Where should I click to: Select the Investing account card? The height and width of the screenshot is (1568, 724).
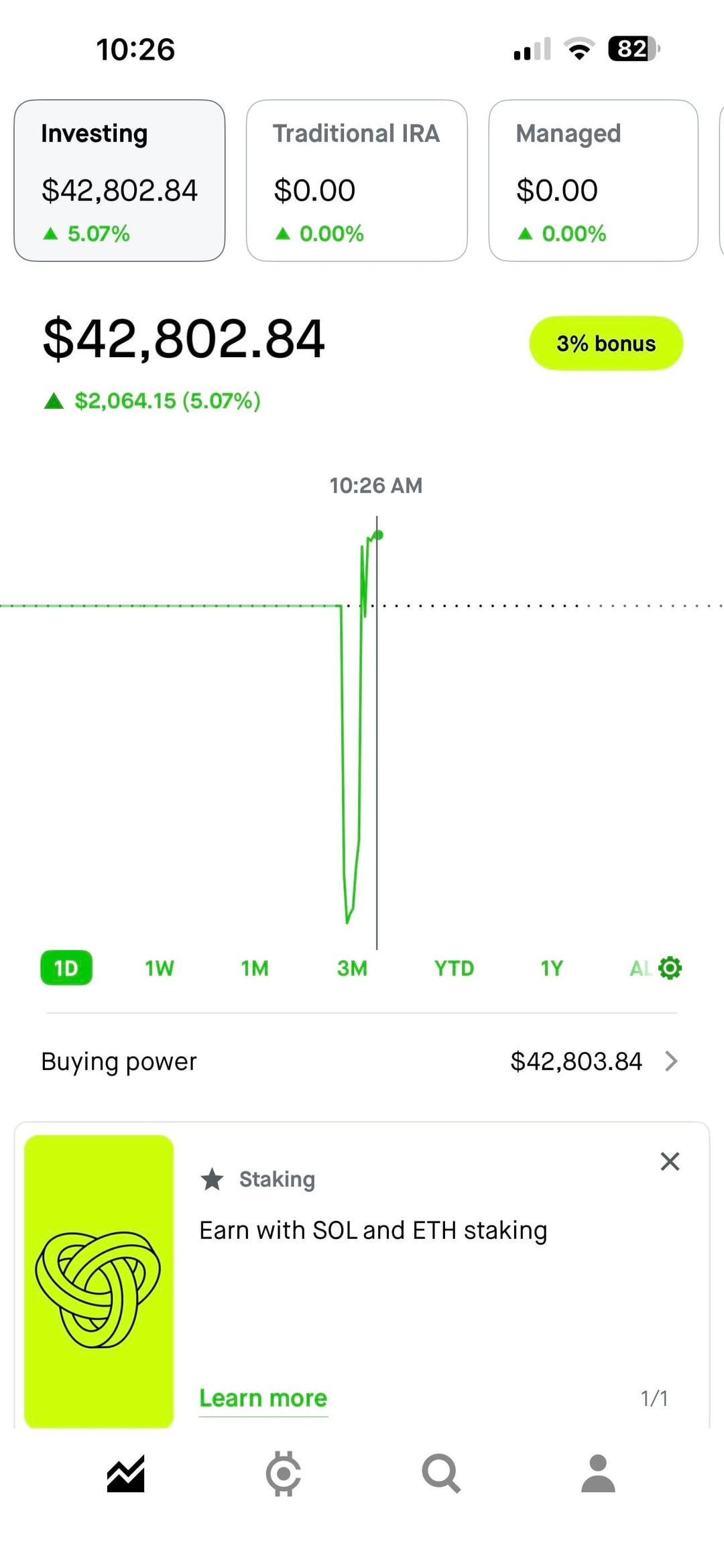coord(119,180)
